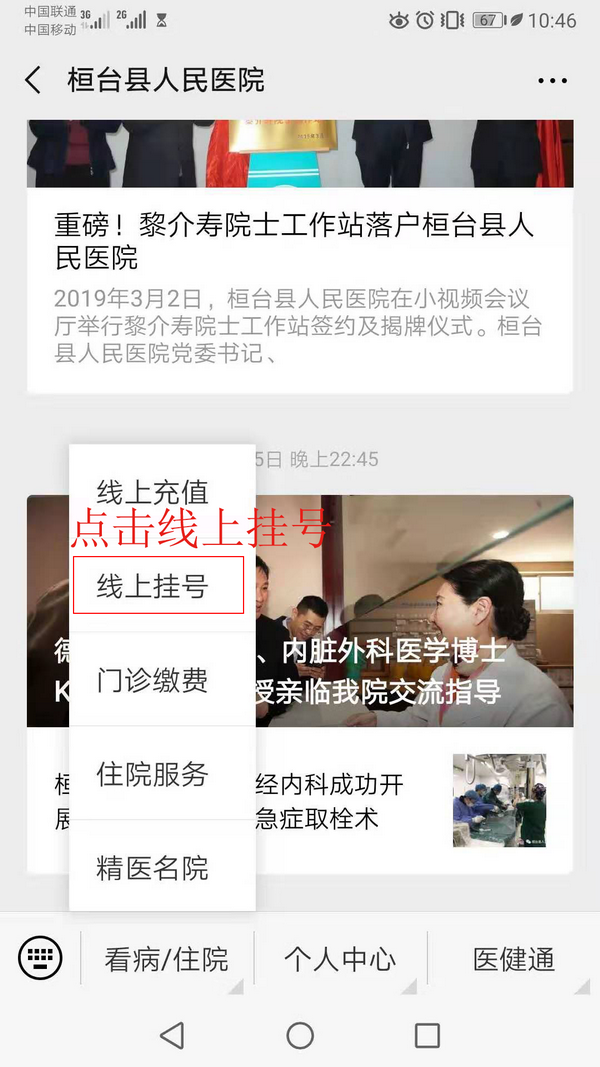
Task: Open 门诊缴费 option
Action: click(153, 680)
